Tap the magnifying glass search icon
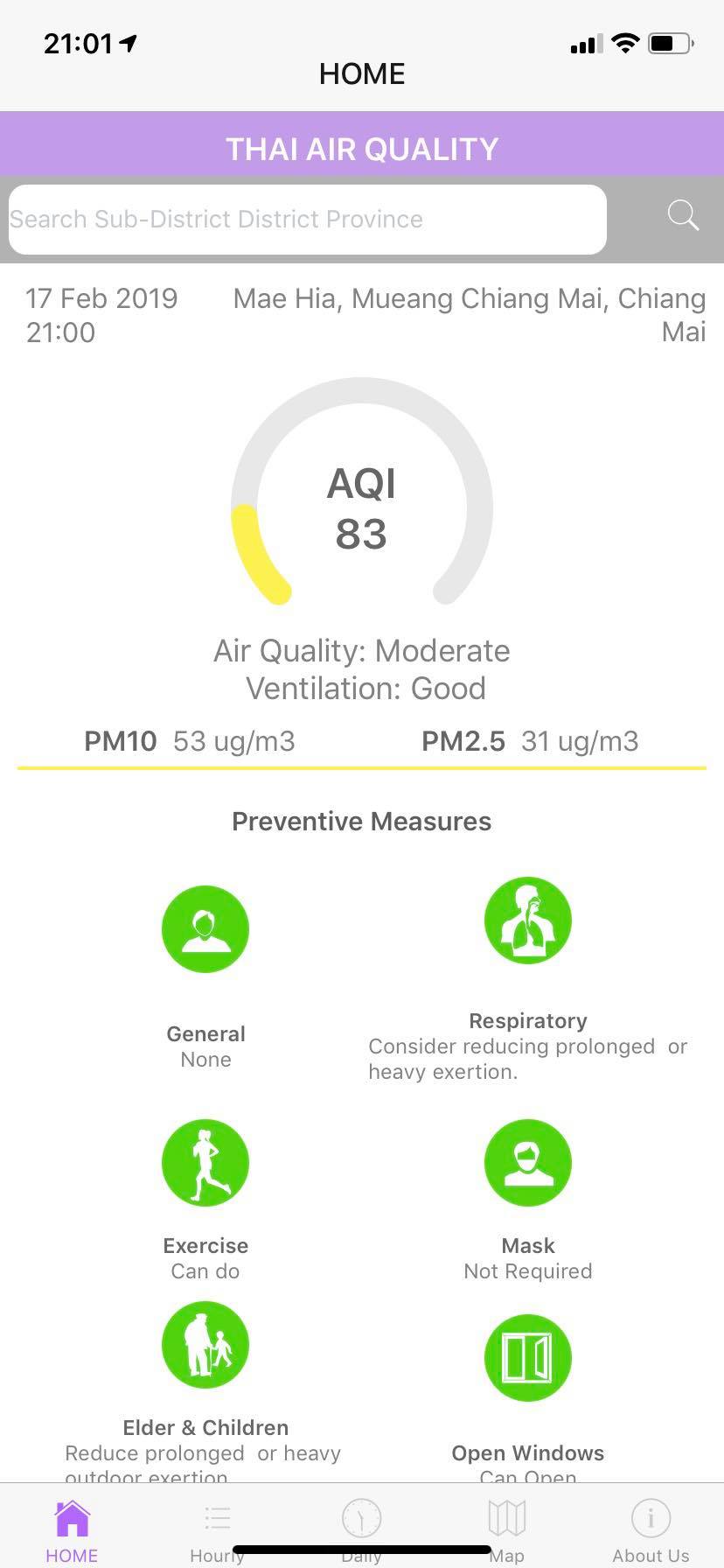 point(682,215)
